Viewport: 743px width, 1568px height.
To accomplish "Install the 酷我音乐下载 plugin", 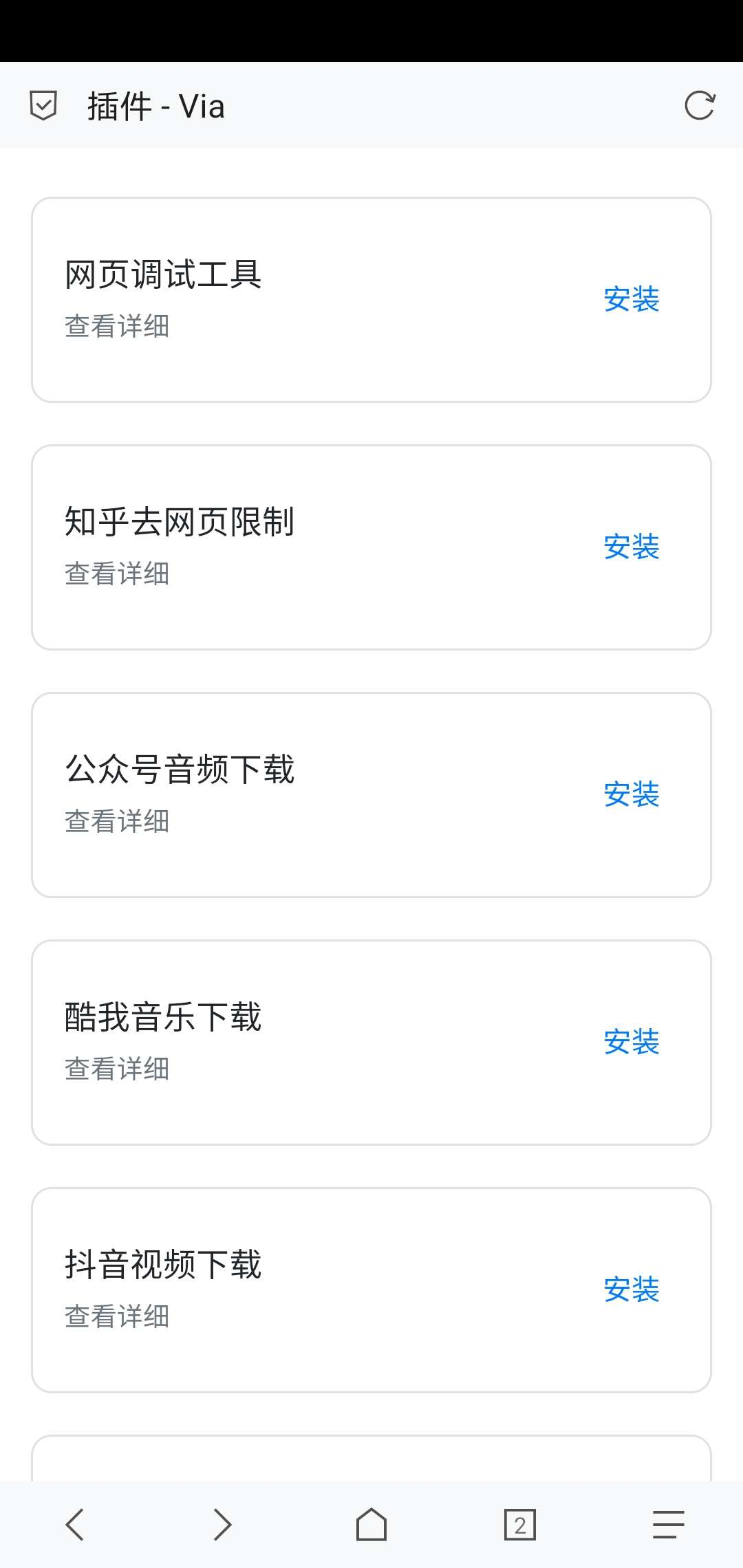I will click(632, 1043).
